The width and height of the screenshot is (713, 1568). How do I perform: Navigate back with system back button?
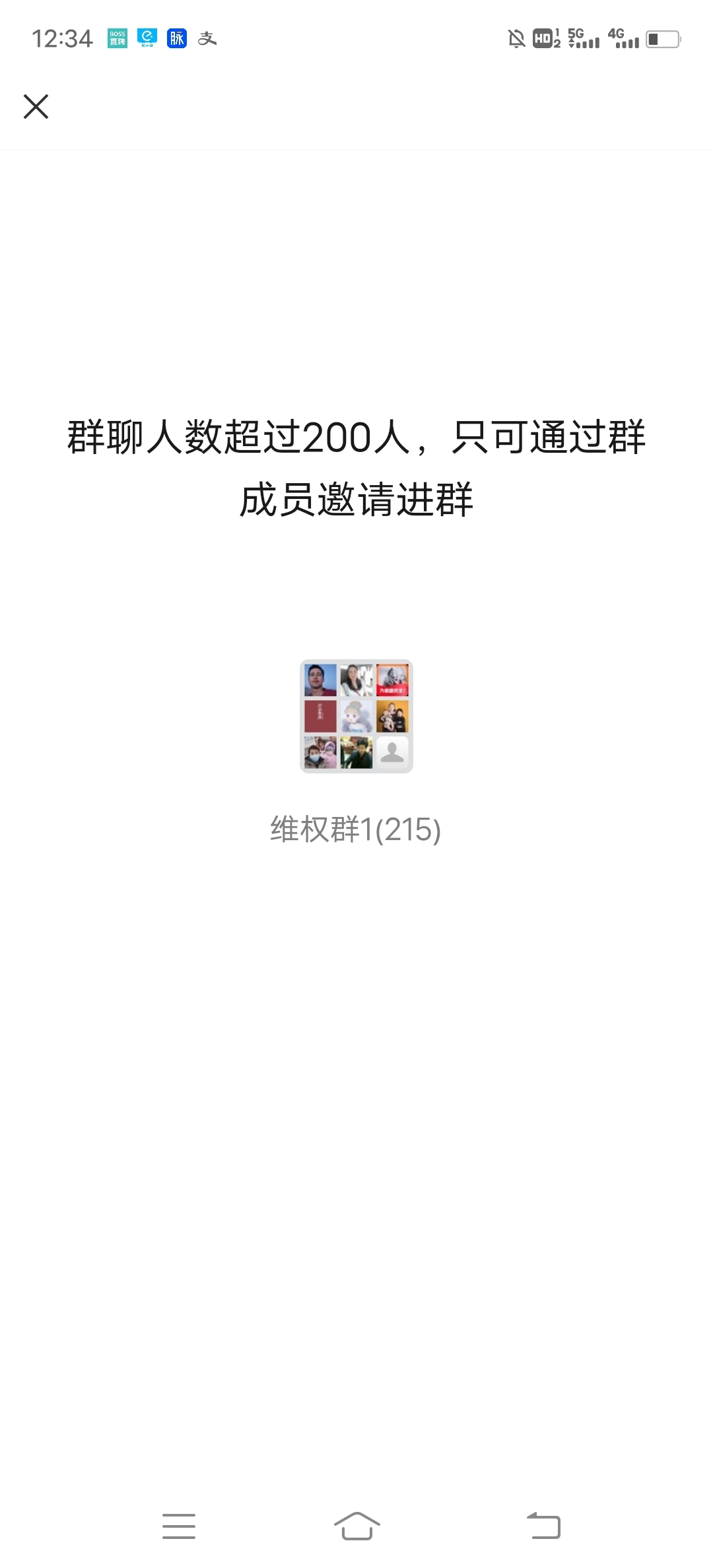[x=543, y=1525]
